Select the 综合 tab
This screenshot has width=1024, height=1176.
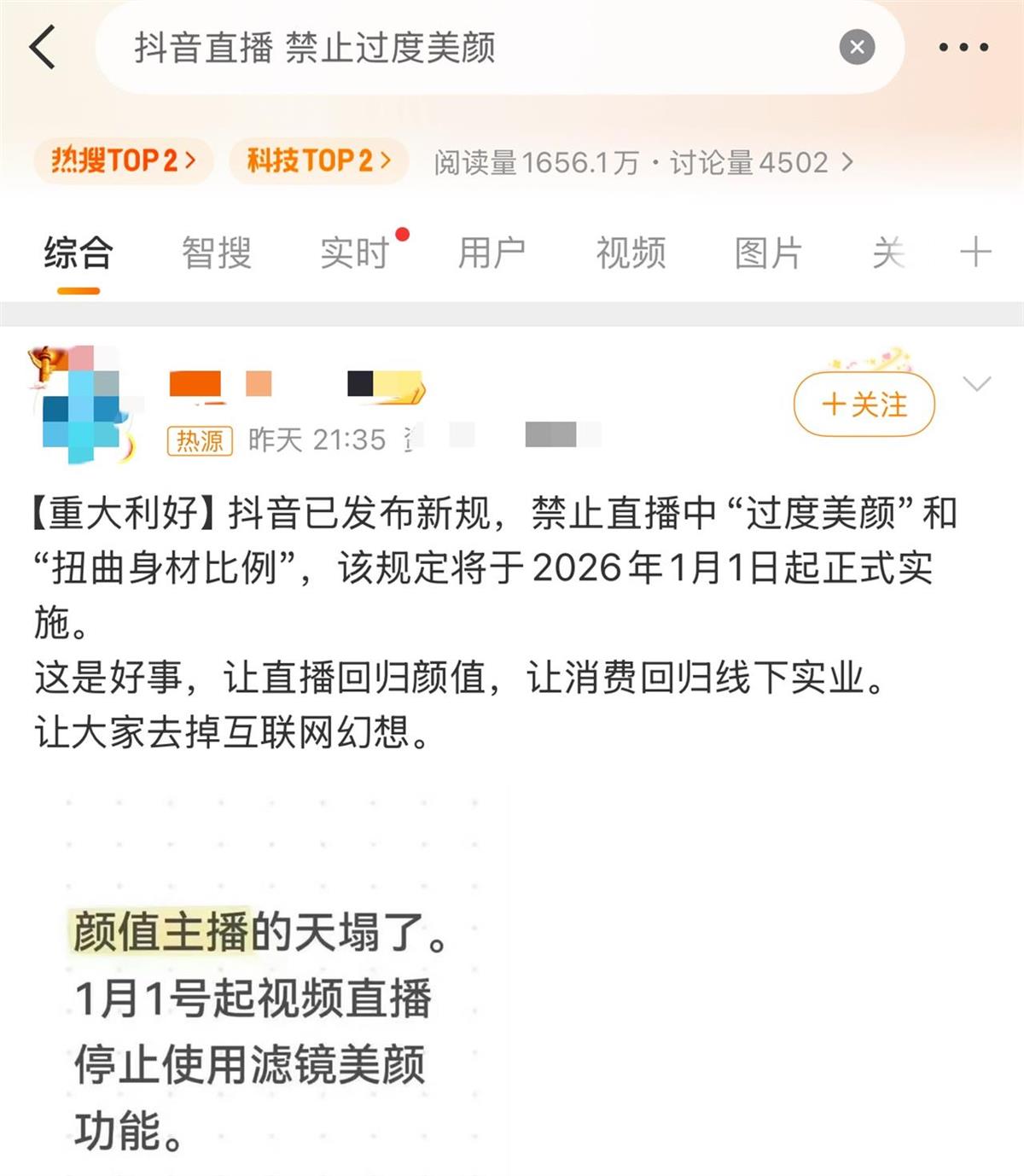click(79, 253)
